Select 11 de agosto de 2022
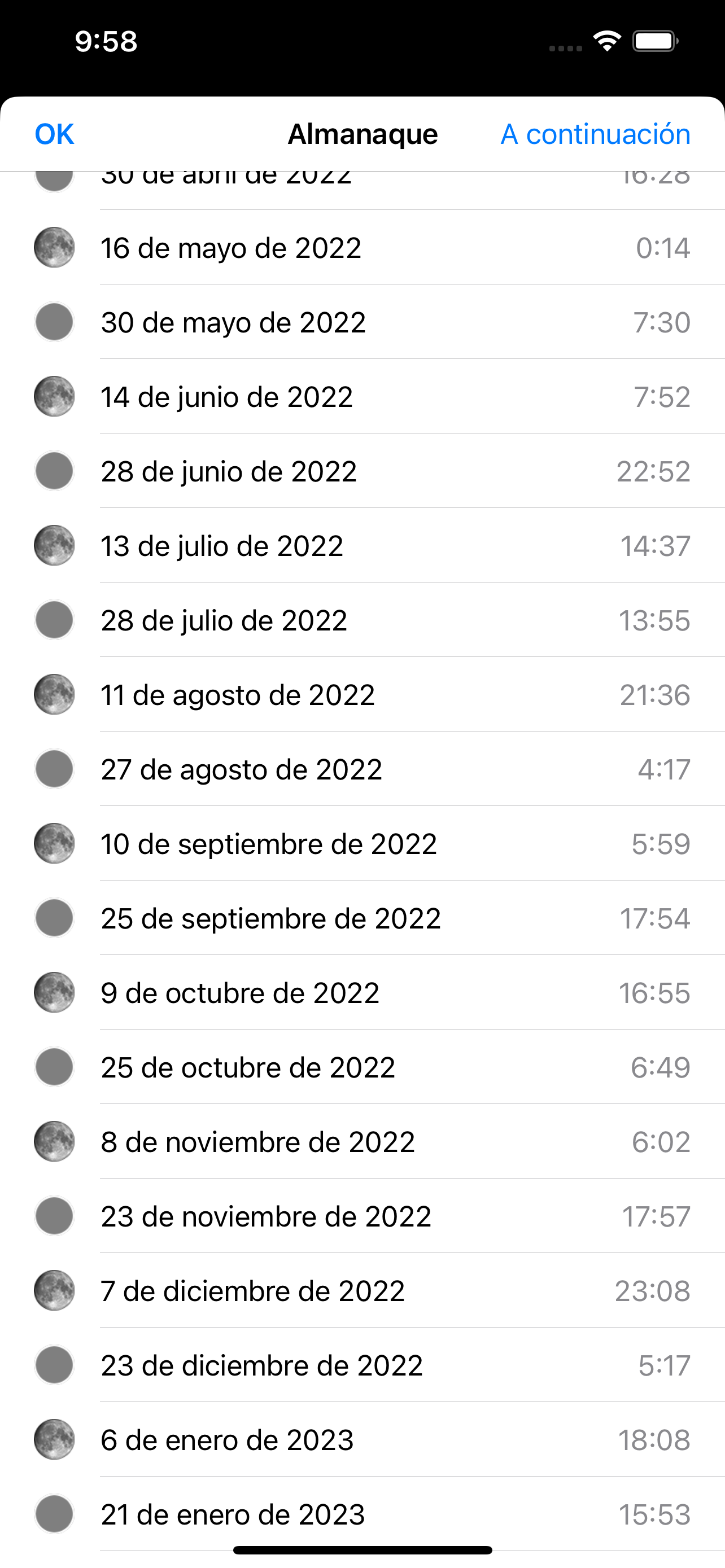Image resolution: width=725 pixels, height=1568 pixels. [x=362, y=694]
